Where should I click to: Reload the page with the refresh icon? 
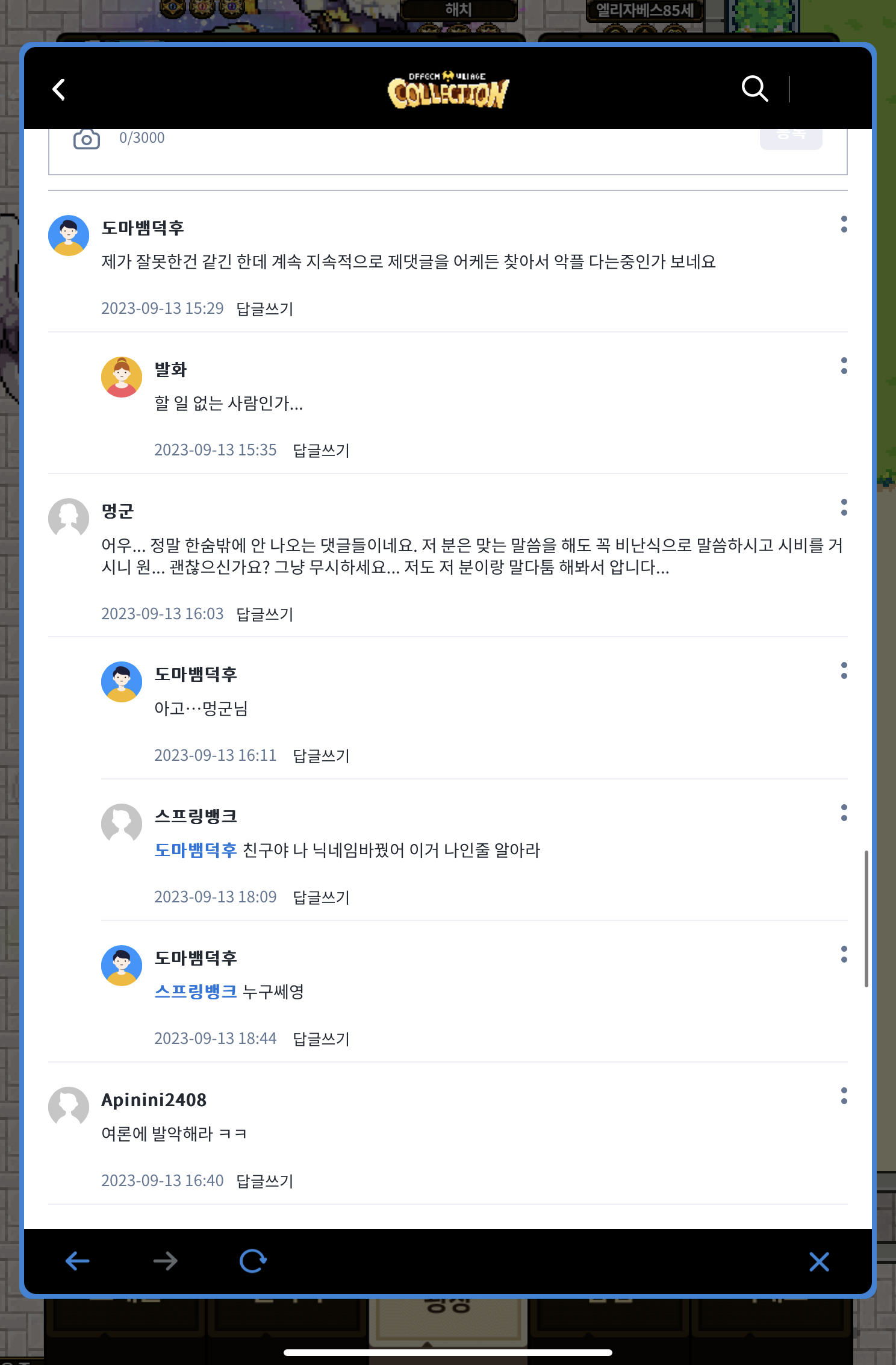click(x=253, y=1261)
